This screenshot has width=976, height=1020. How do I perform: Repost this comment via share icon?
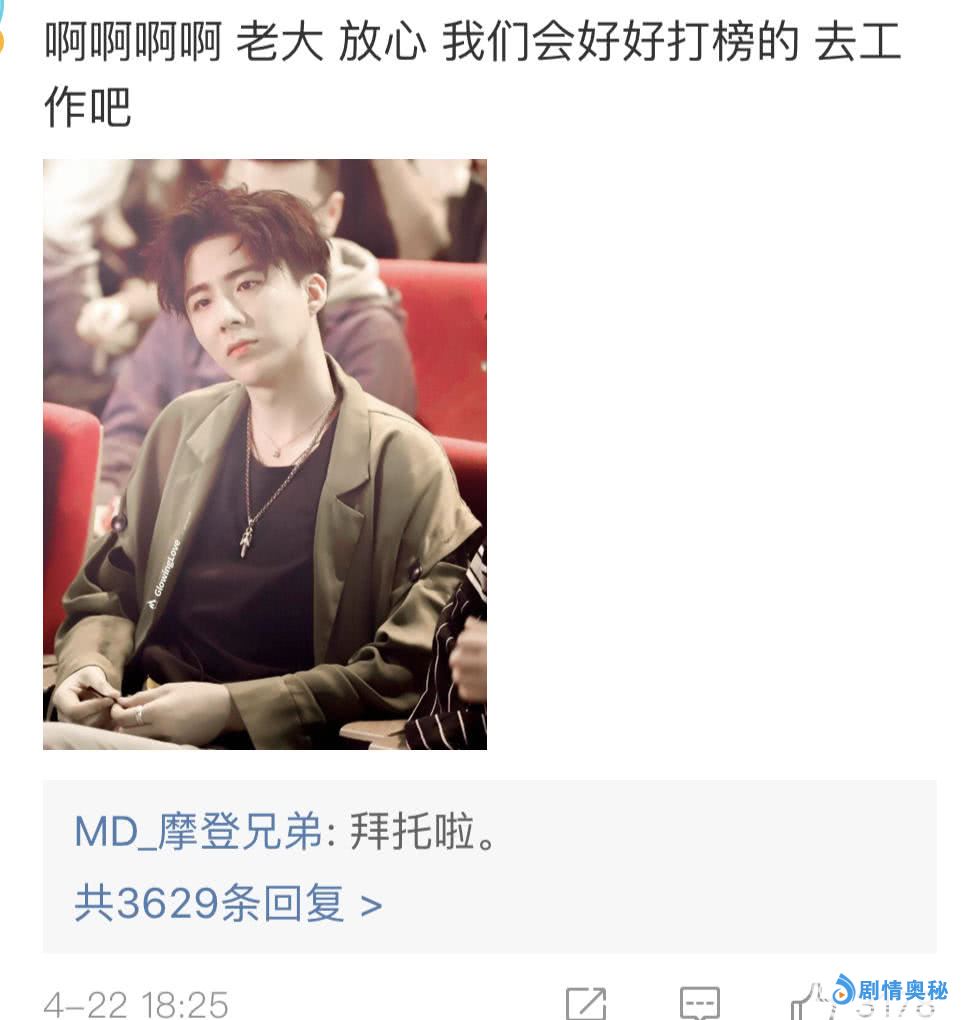[586, 1003]
